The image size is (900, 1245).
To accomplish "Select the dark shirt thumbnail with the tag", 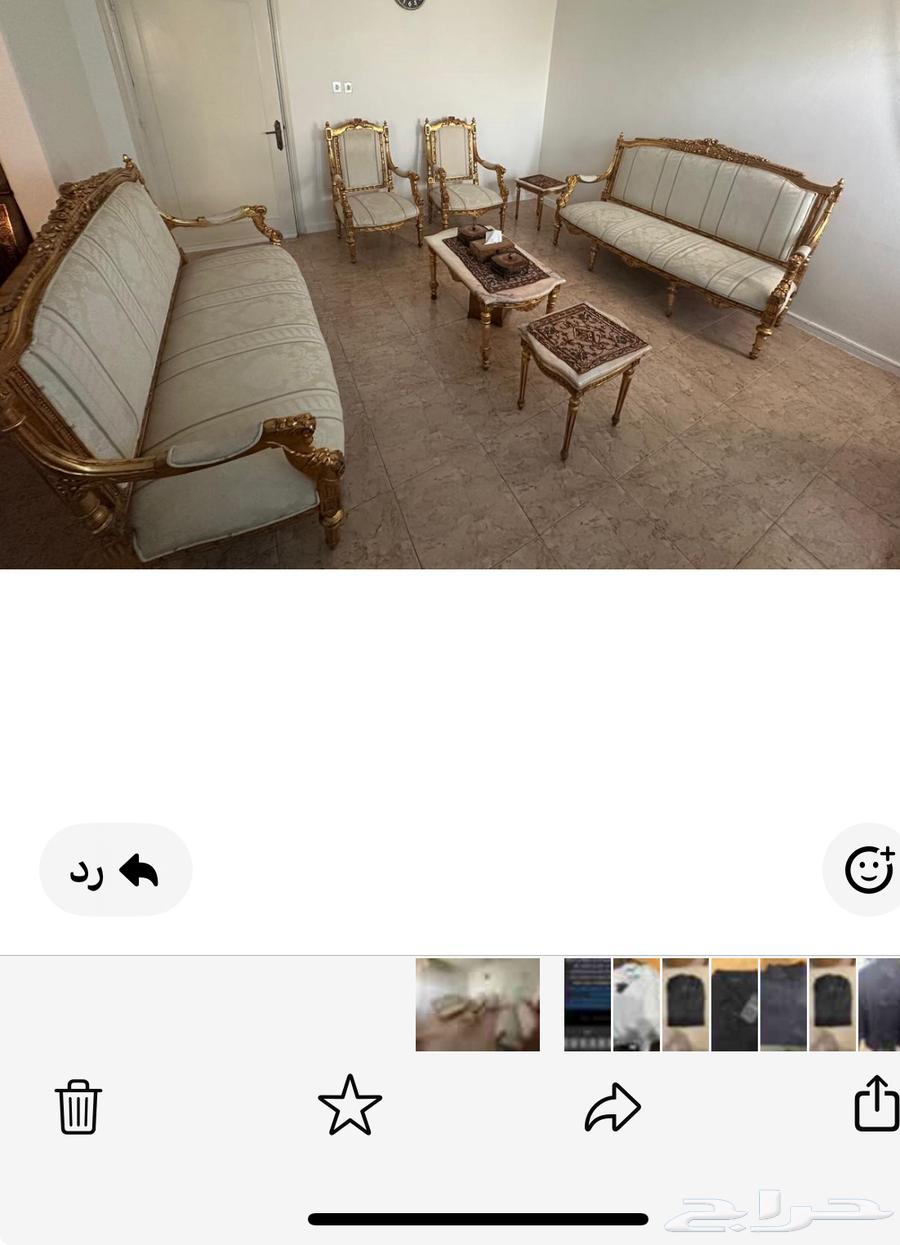I will tap(735, 1004).
